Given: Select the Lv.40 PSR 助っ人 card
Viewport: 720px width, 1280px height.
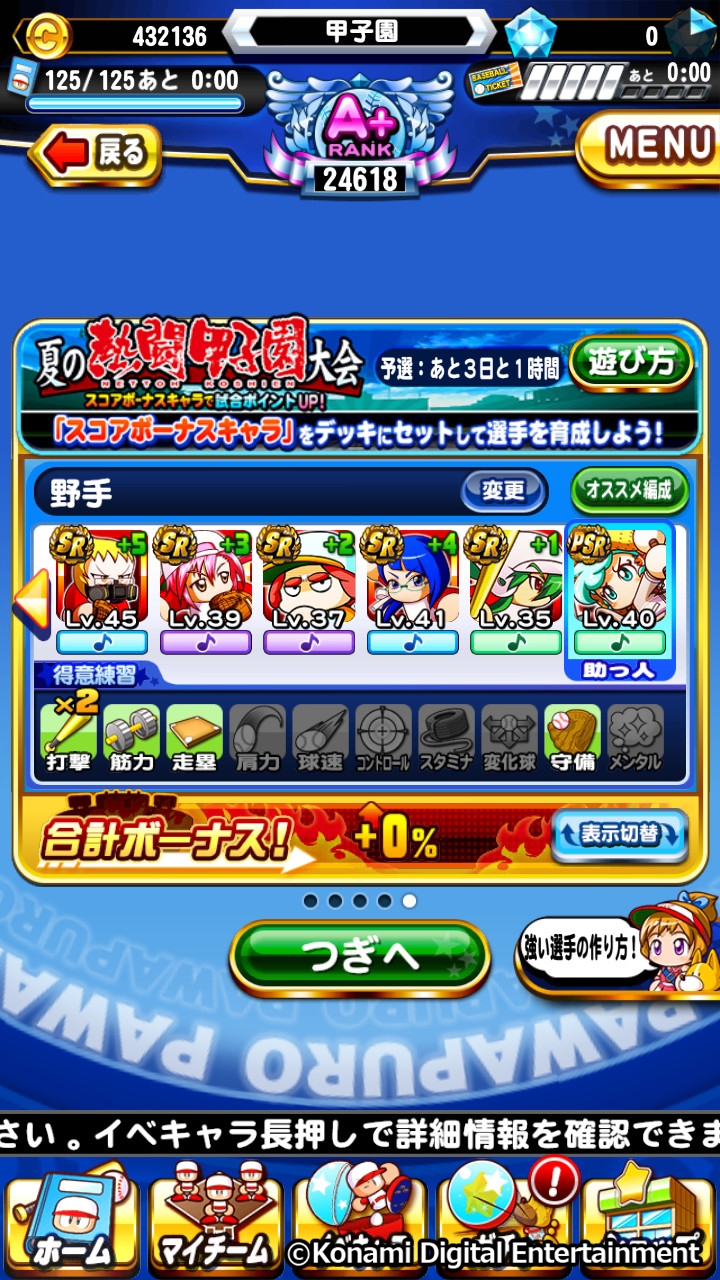Looking at the screenshot, I should [x=620, y=602].
